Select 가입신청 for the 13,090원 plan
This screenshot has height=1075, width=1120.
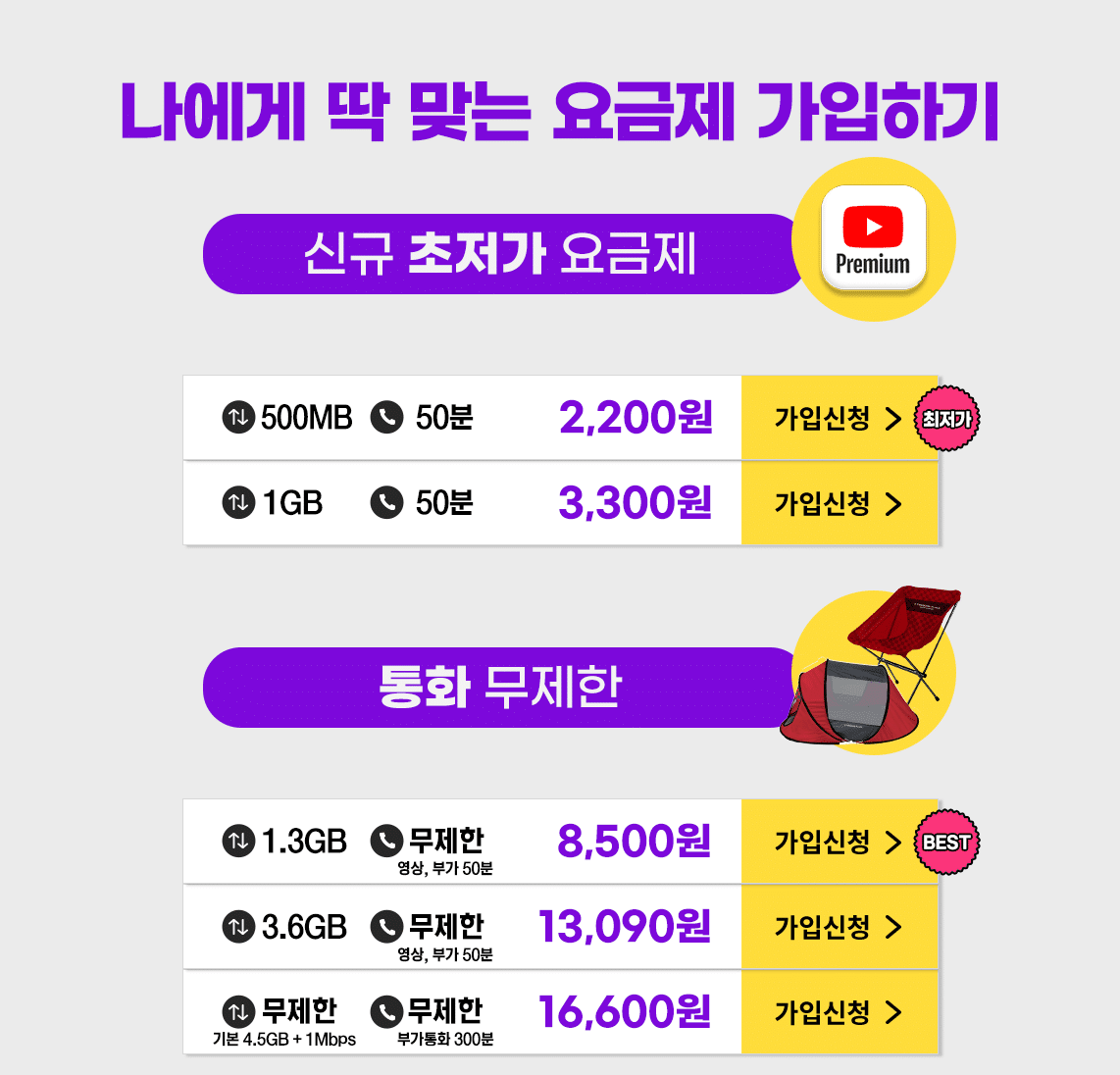tap(839, 927)
